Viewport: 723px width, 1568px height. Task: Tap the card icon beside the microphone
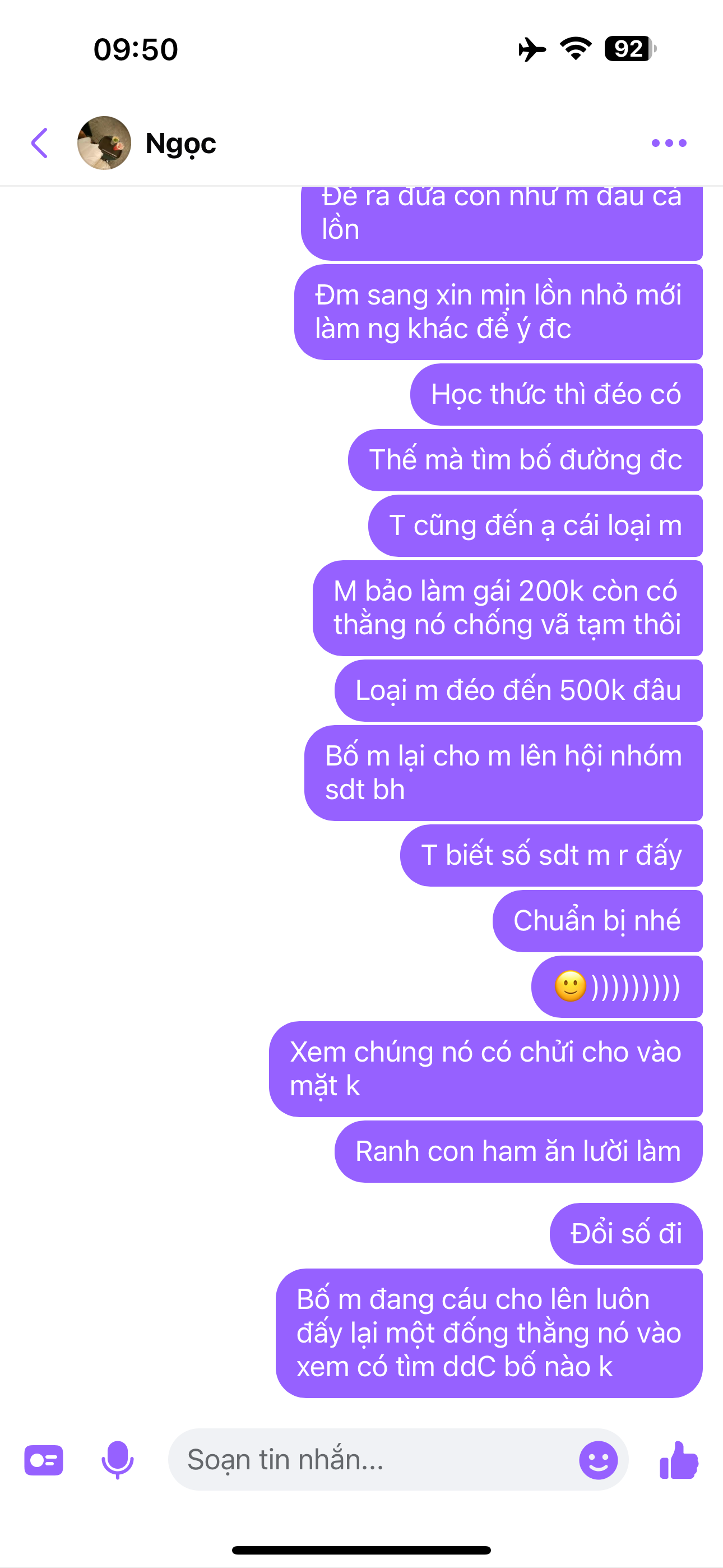(44, 1460)
